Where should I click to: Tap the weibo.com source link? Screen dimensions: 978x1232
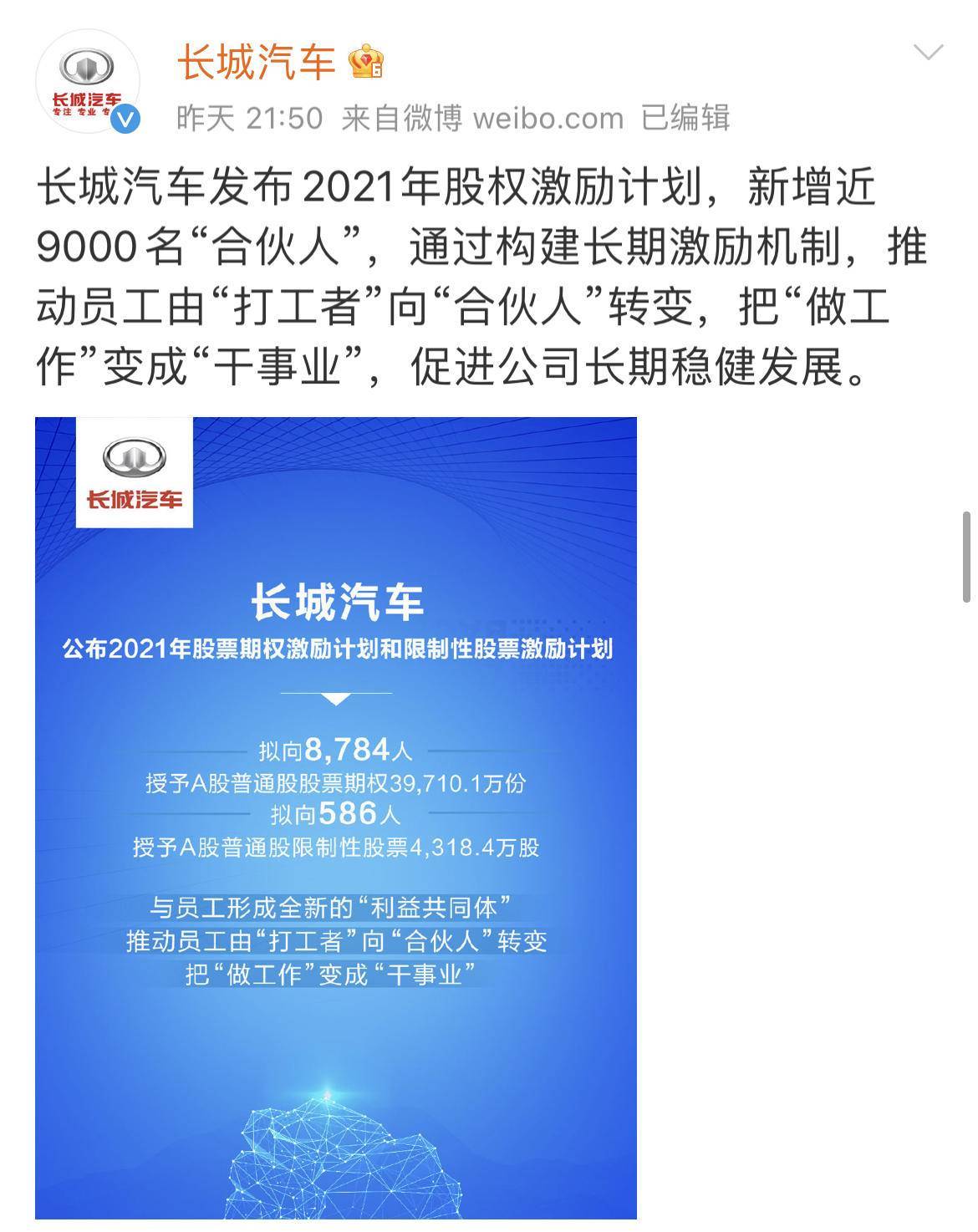pyautogui.click(x=548, y=119)
